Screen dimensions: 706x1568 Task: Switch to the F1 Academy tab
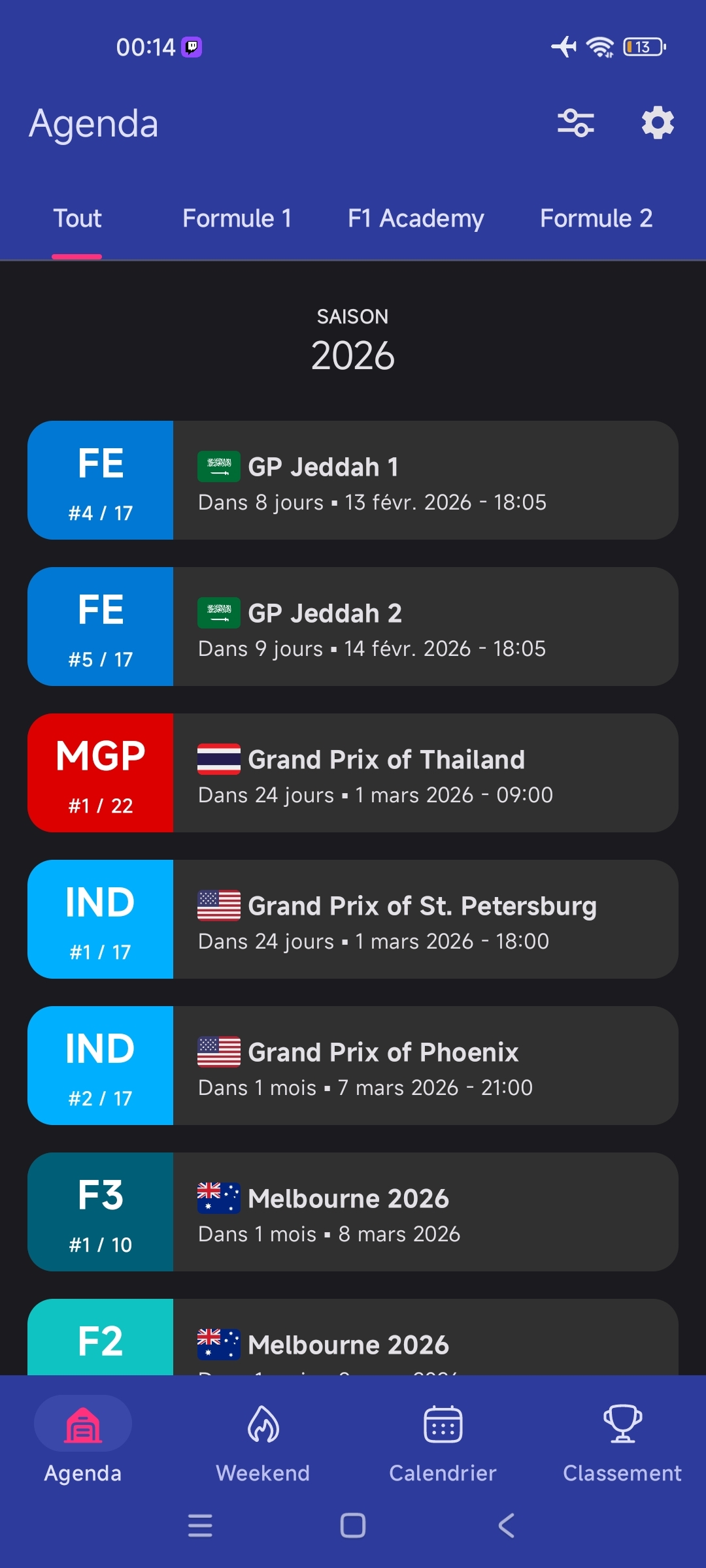pyautogui.click(x=416, y=219)
